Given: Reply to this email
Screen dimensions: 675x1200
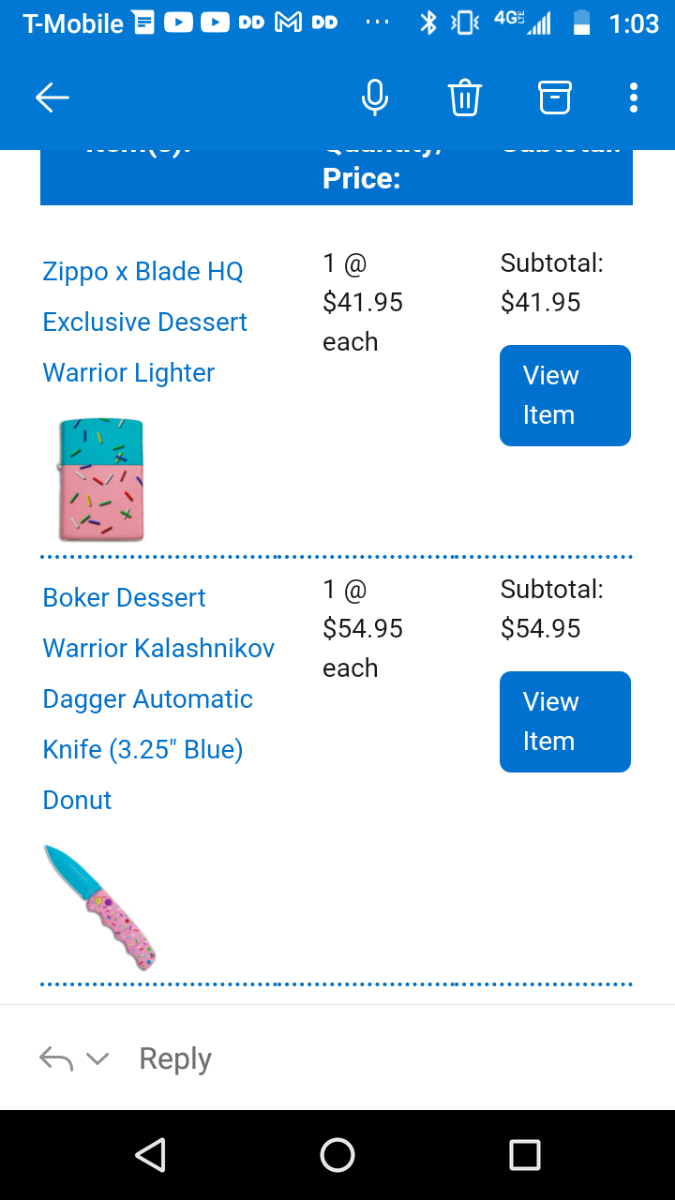Looking at the screenshot, I should [x=175, y=1058].
